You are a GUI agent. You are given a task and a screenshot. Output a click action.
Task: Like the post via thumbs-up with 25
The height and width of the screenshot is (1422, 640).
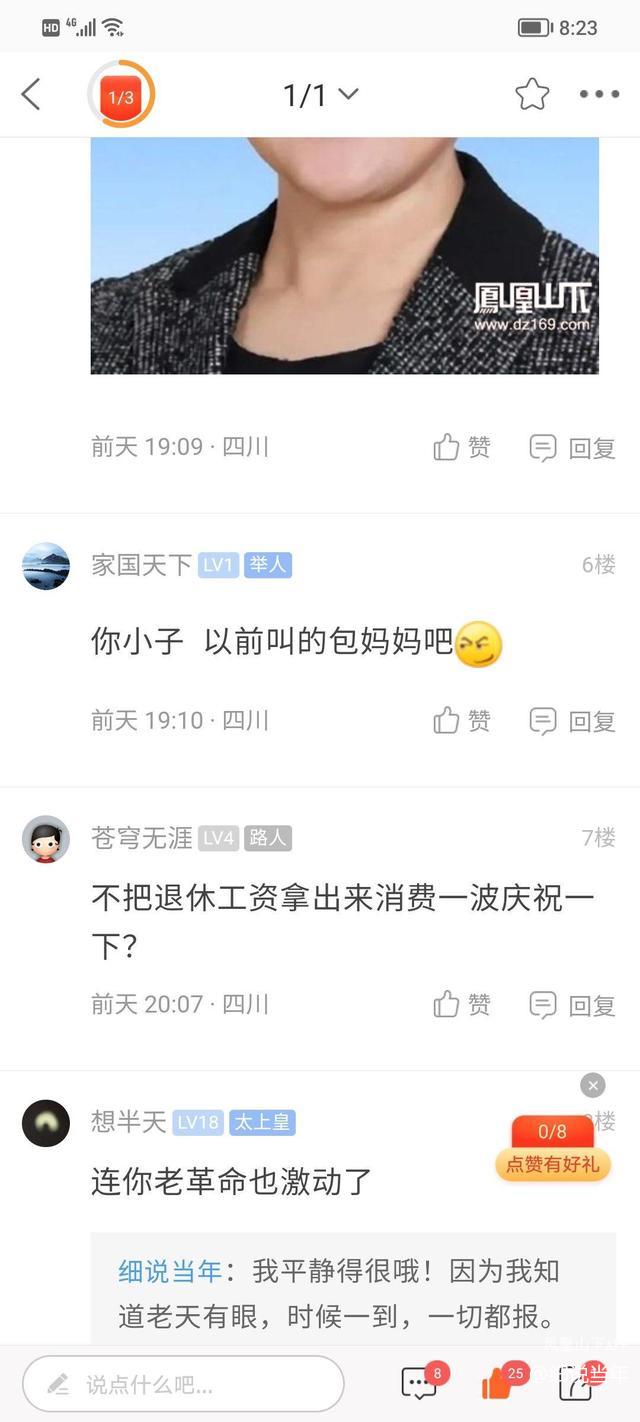click(x=498, y=1383)
